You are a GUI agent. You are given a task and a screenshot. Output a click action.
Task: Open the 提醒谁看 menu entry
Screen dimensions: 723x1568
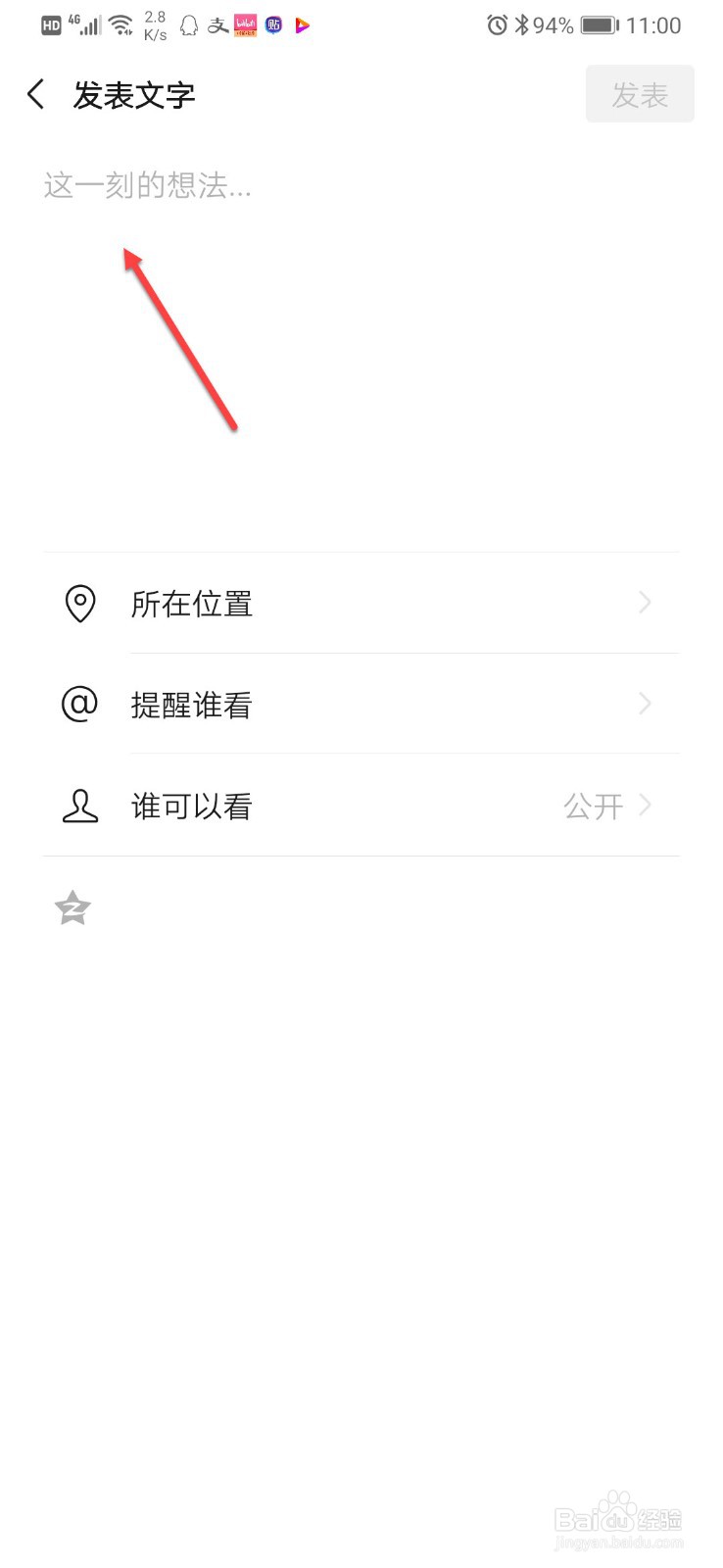[x=192, y=705]
